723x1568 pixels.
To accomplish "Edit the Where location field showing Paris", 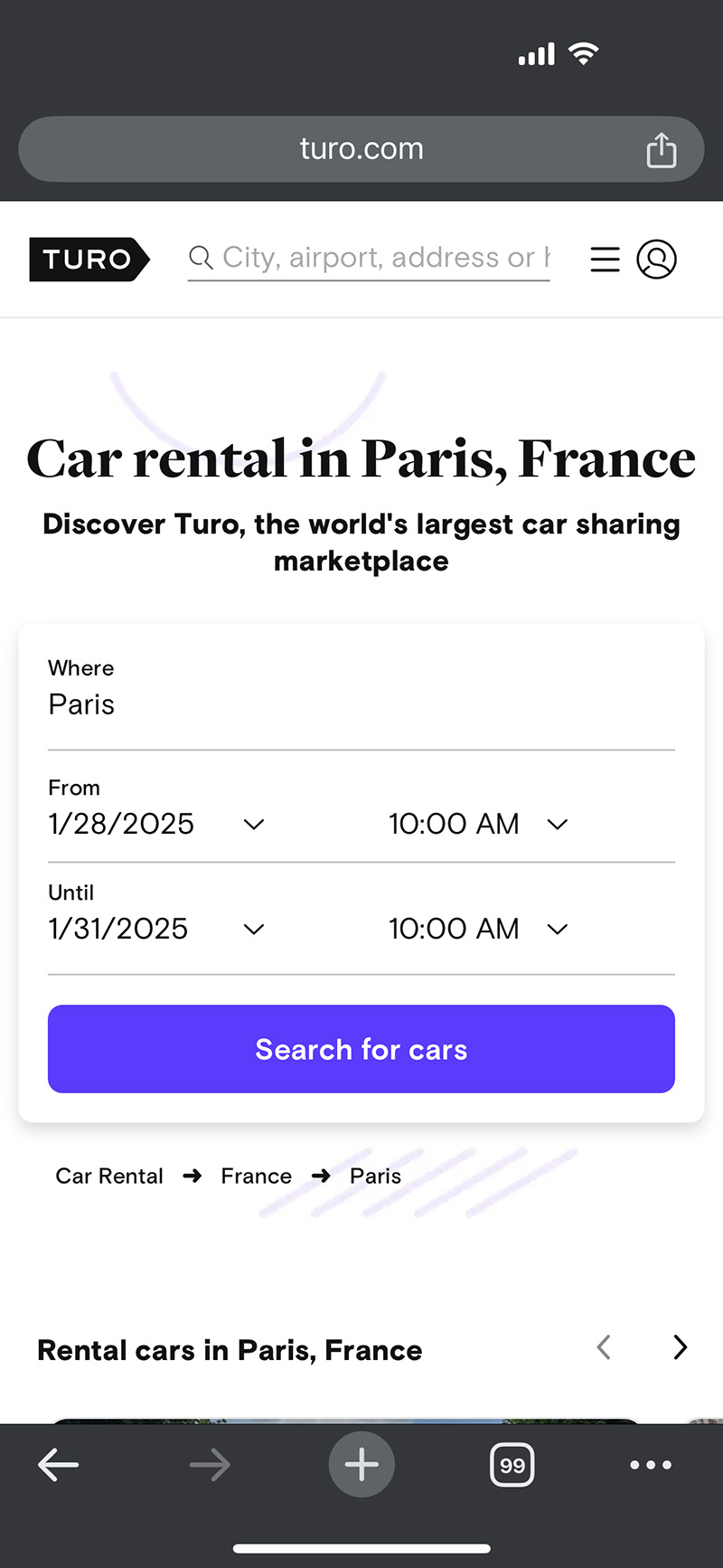I will point(360,704).
